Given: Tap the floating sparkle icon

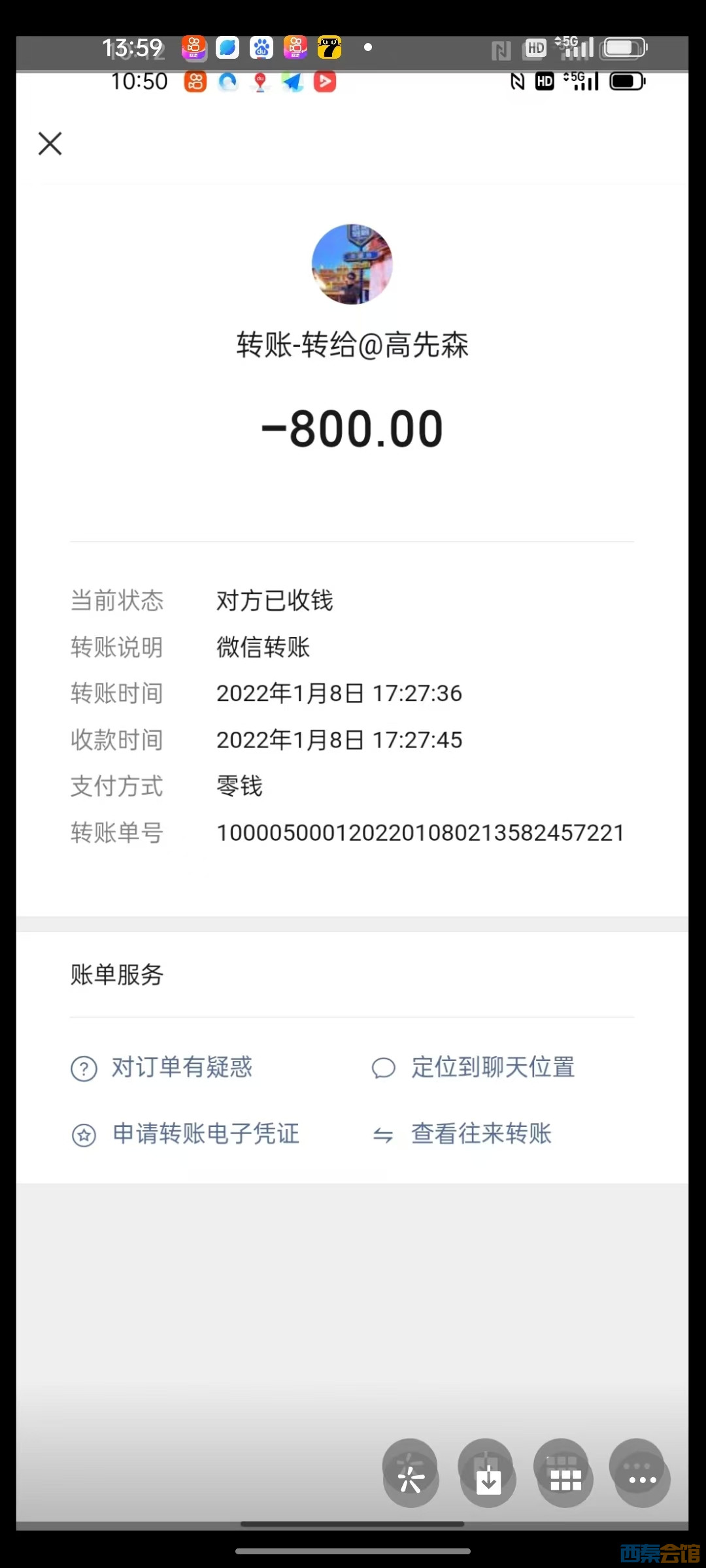Looking at the screenshot, I should coord(411,1479).
